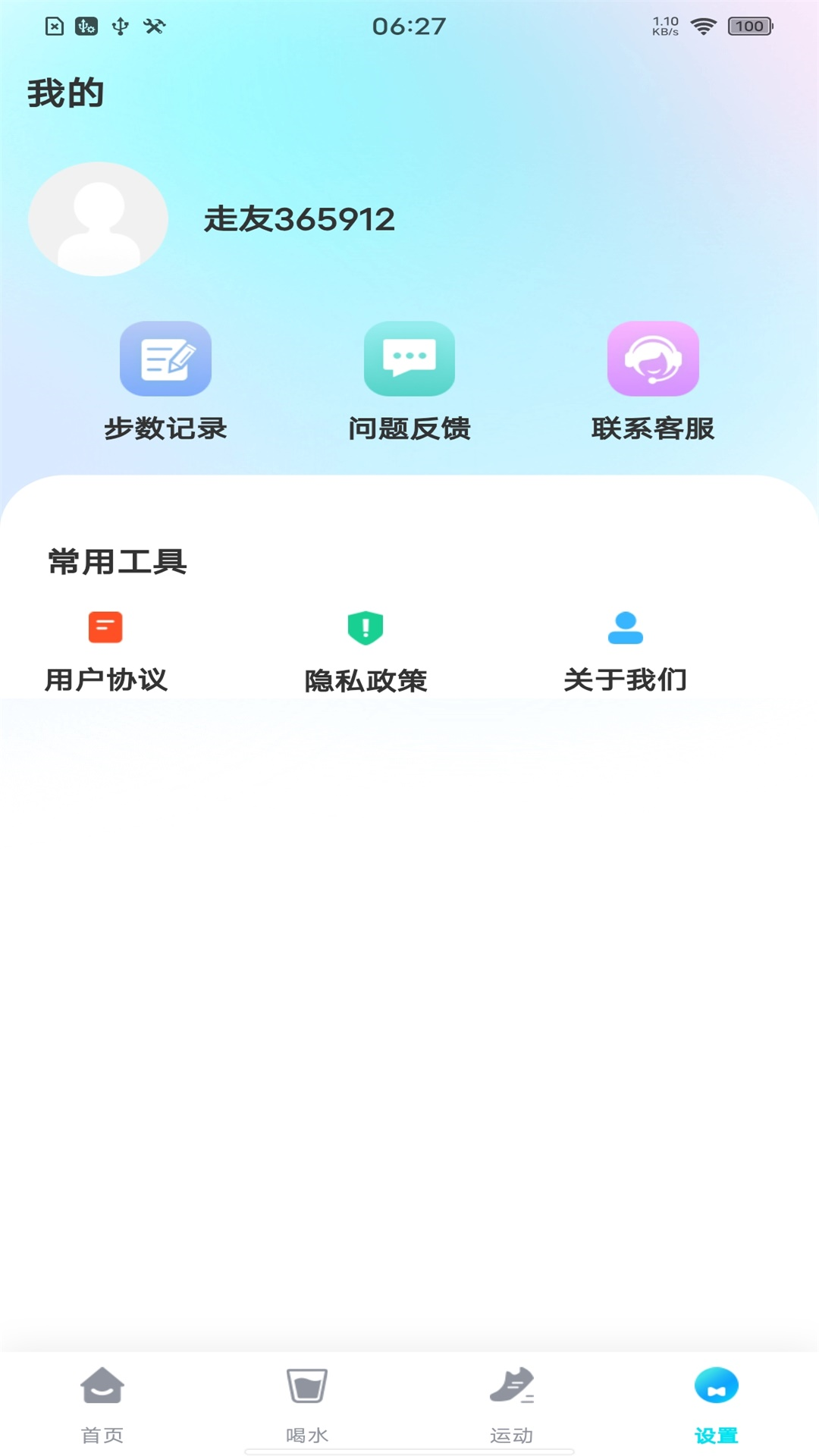The width and height of the screenshot is (819, 1456).
Task: Click the orange 用户协议 document icon
Action: coord(105,627)
